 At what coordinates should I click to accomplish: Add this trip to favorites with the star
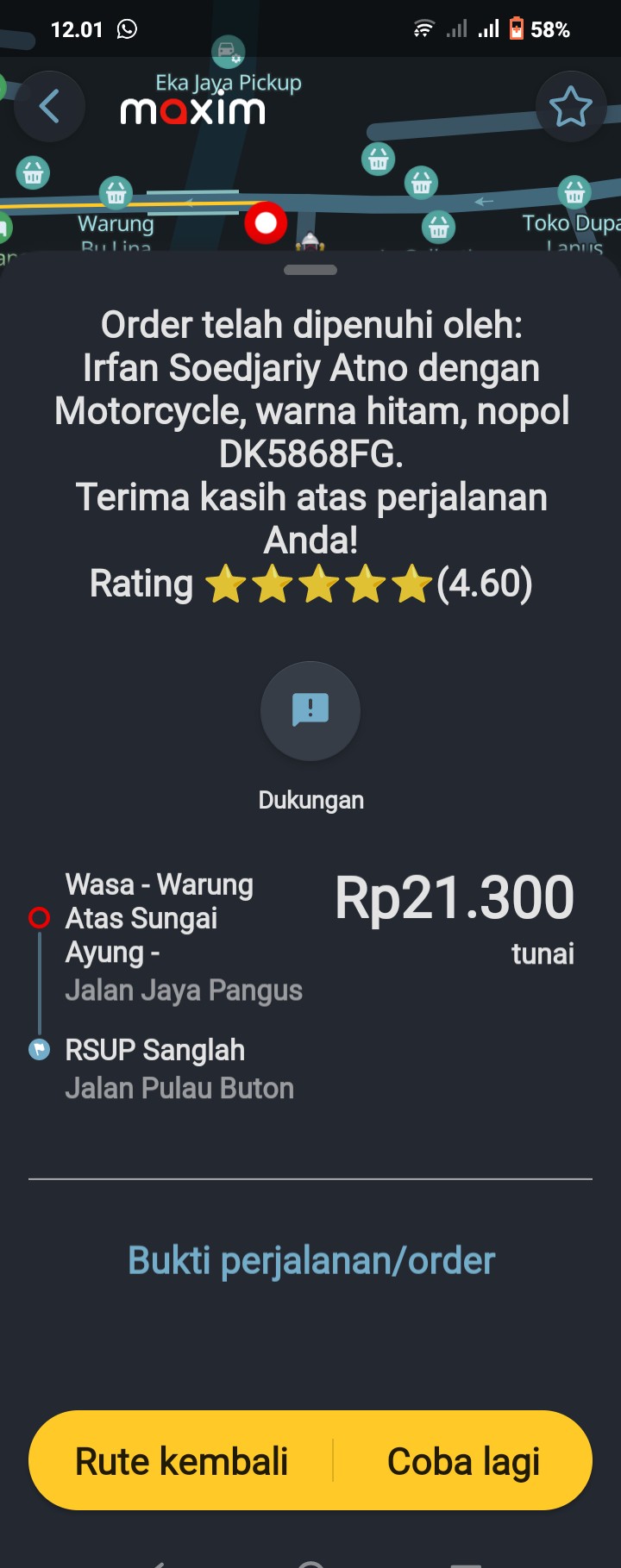tap(570, 107)
